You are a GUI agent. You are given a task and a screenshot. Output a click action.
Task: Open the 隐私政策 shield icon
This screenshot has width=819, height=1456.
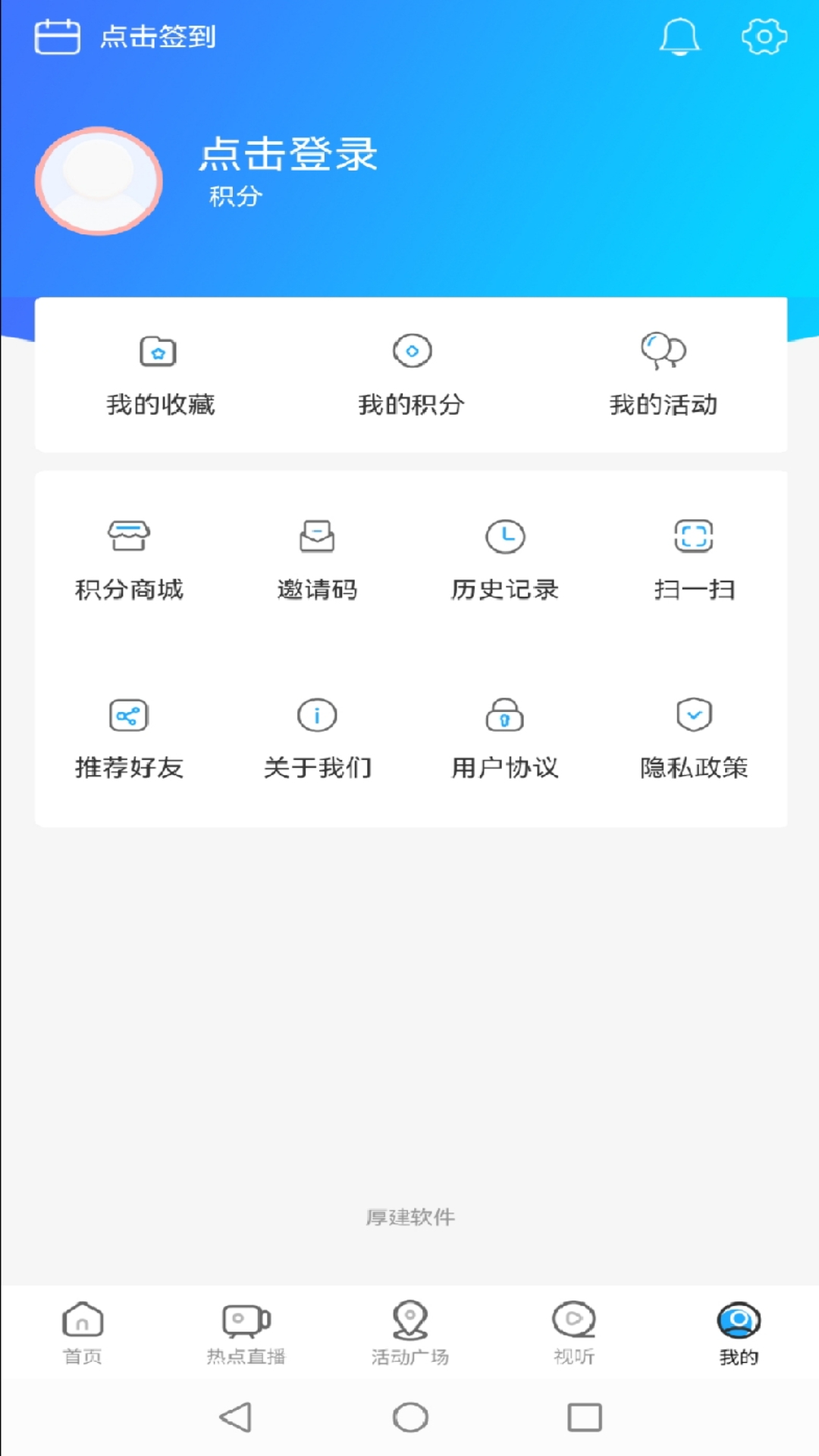(x=693, y=714)
